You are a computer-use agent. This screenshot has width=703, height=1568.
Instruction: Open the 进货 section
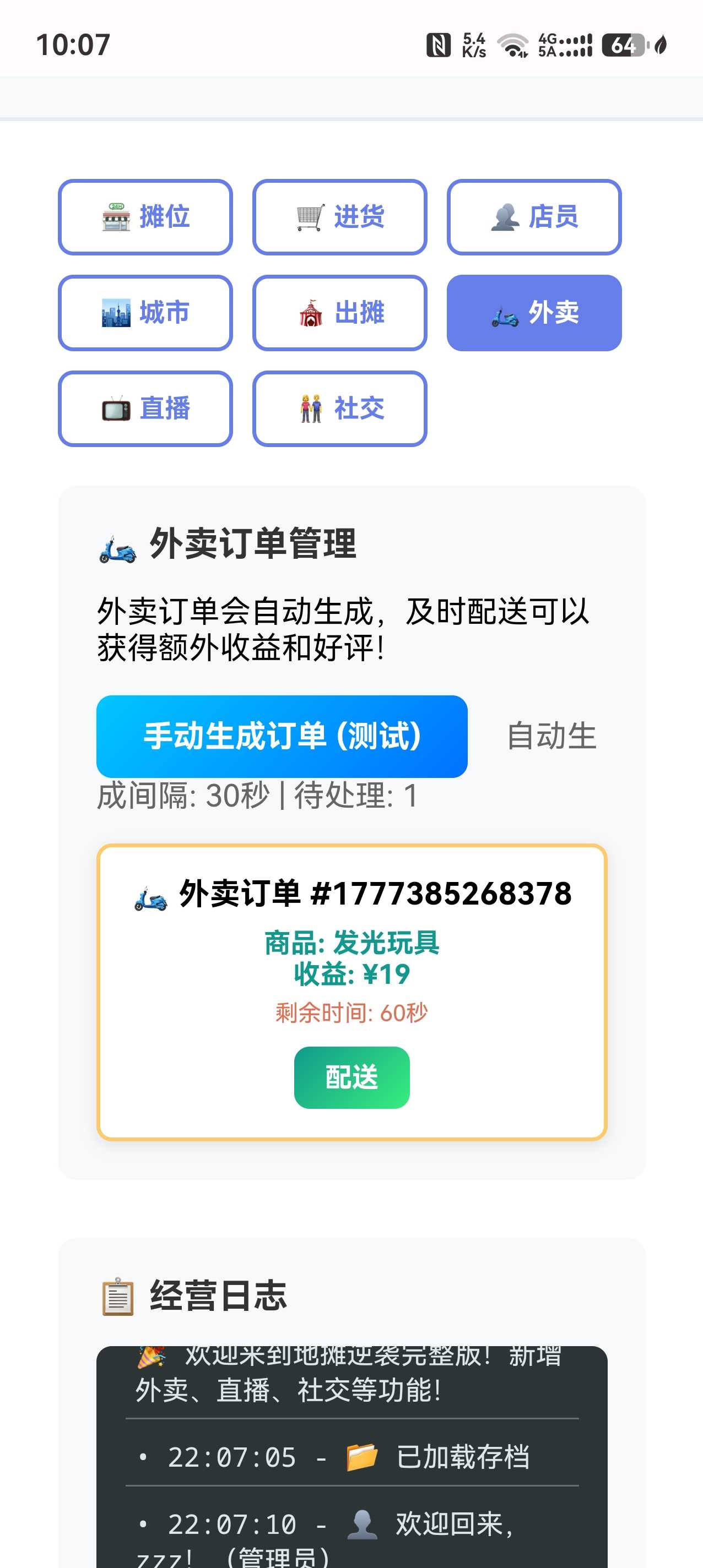coord(339,217)
